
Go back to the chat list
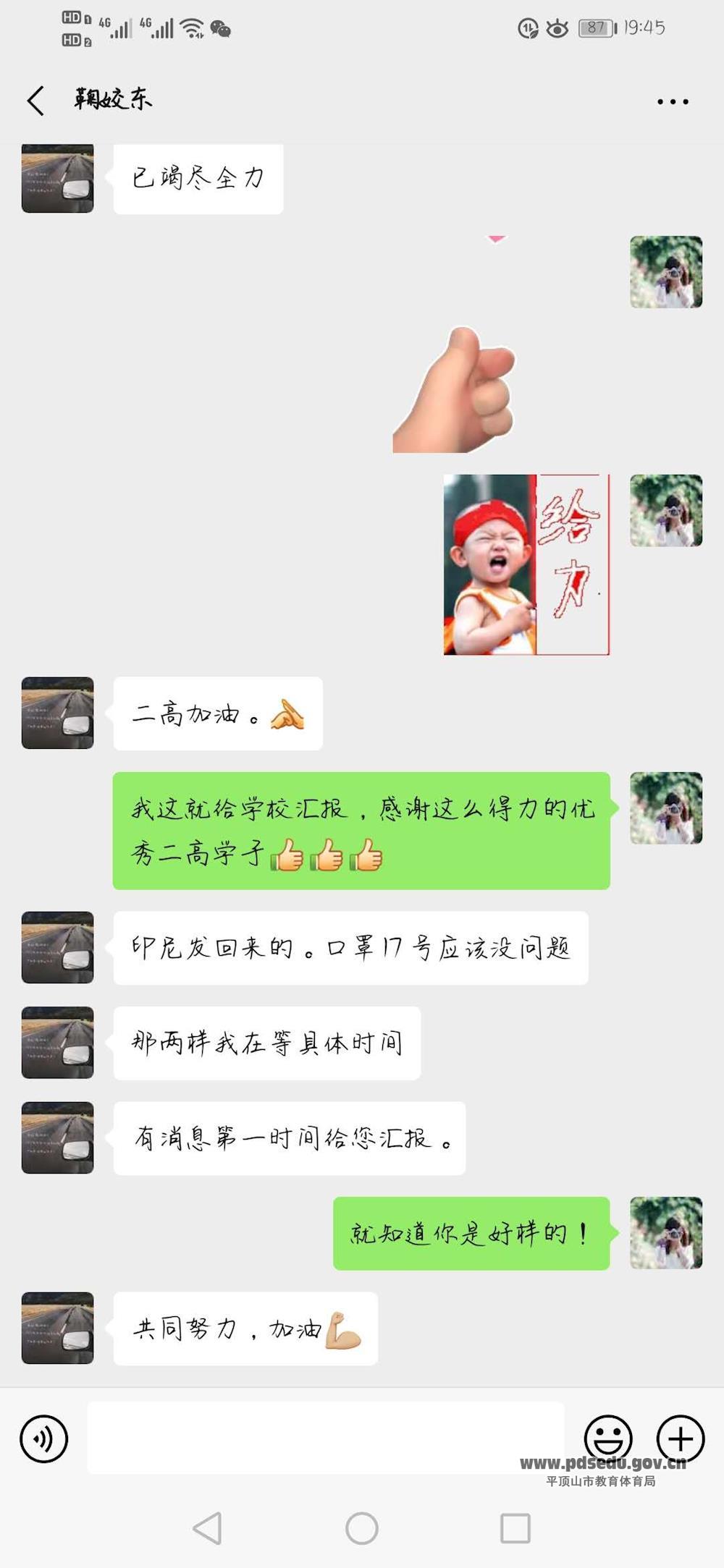pos(36,101)
